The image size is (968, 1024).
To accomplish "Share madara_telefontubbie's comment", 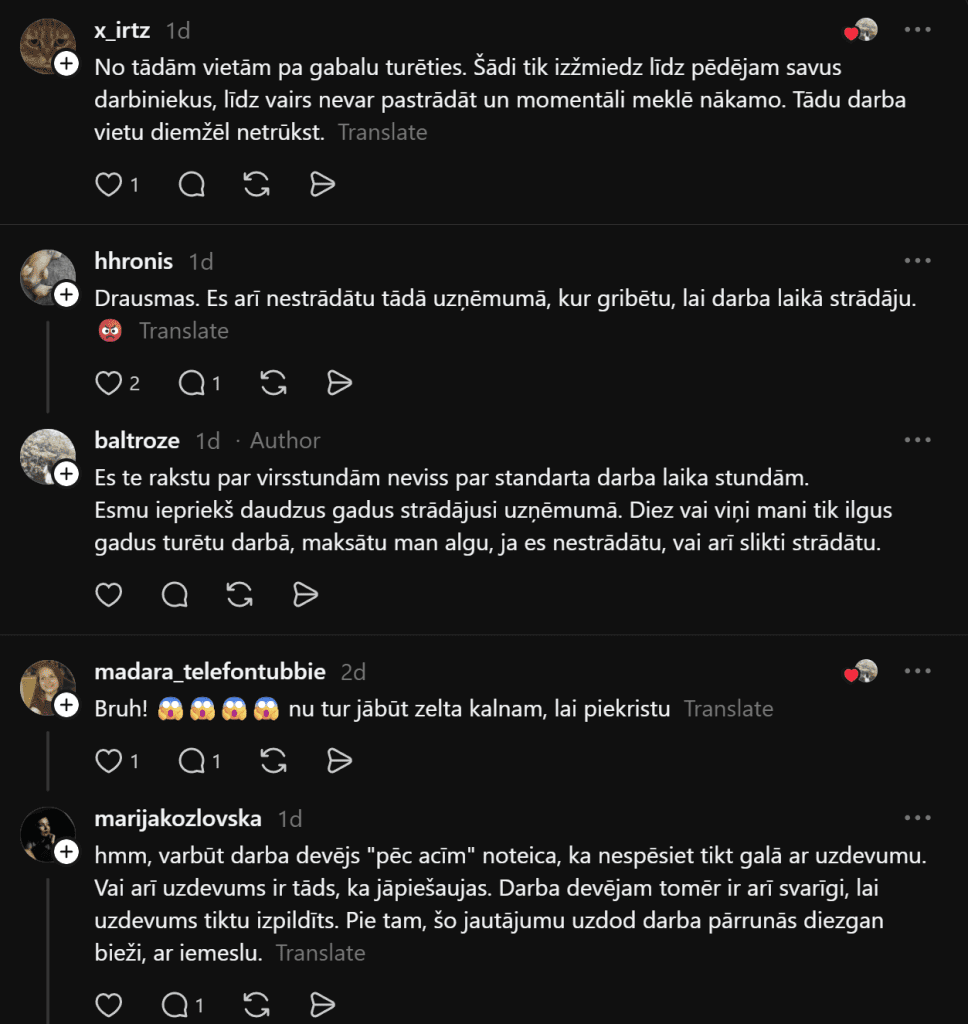I will [x=339, y=761].
